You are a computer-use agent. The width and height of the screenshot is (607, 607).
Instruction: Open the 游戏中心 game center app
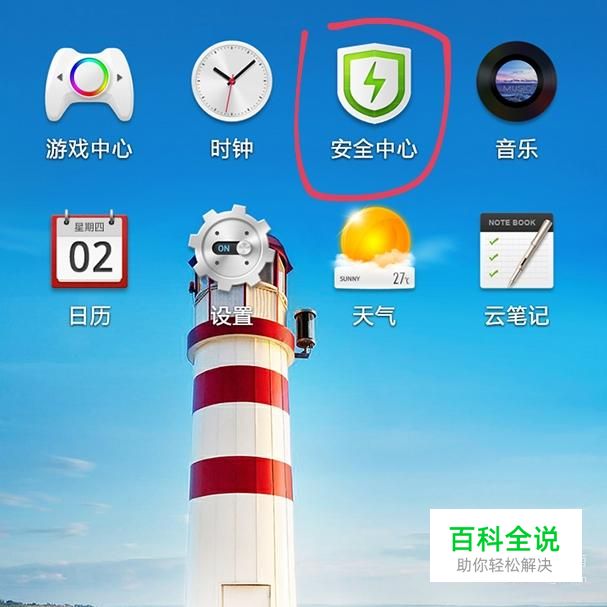tap(89, 83)
